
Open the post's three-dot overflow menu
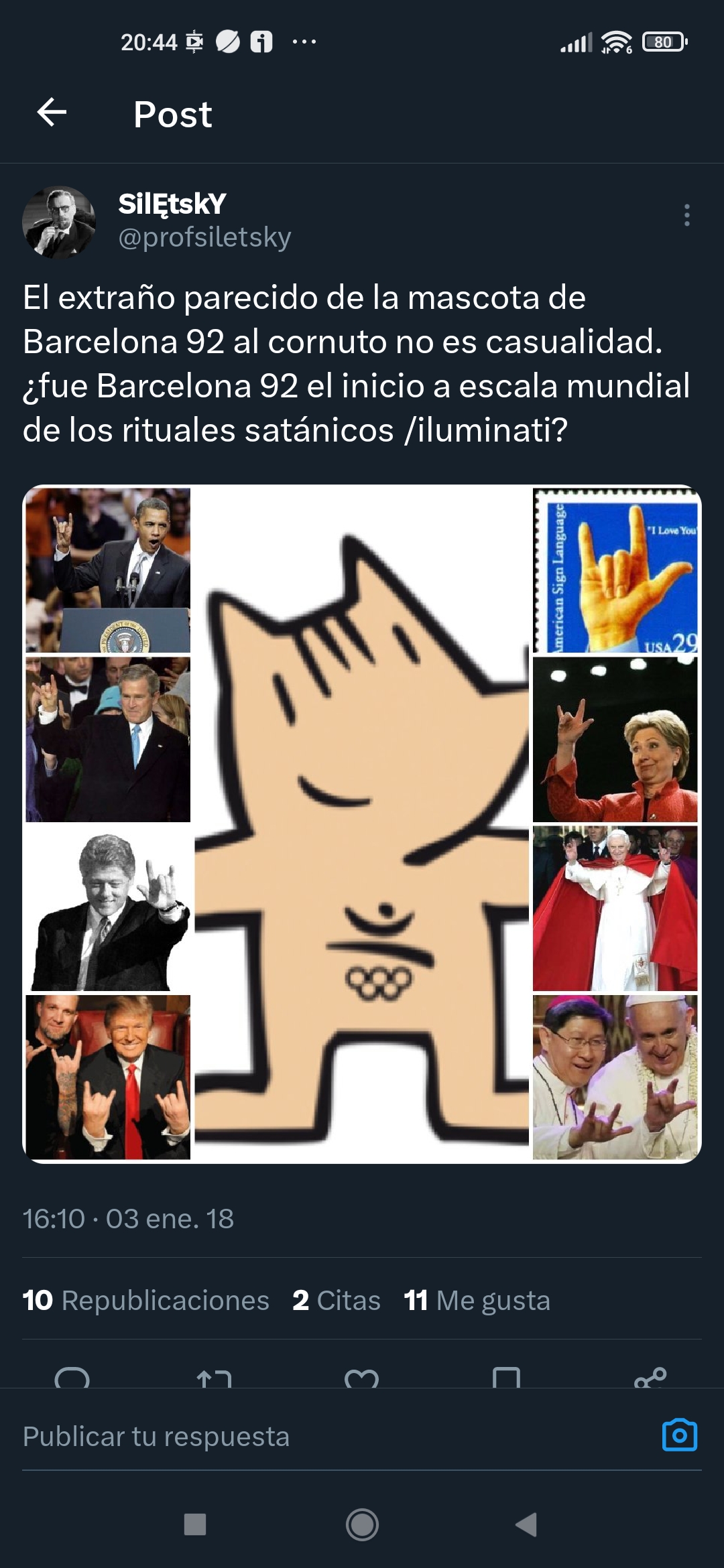(x=686, y=215)
